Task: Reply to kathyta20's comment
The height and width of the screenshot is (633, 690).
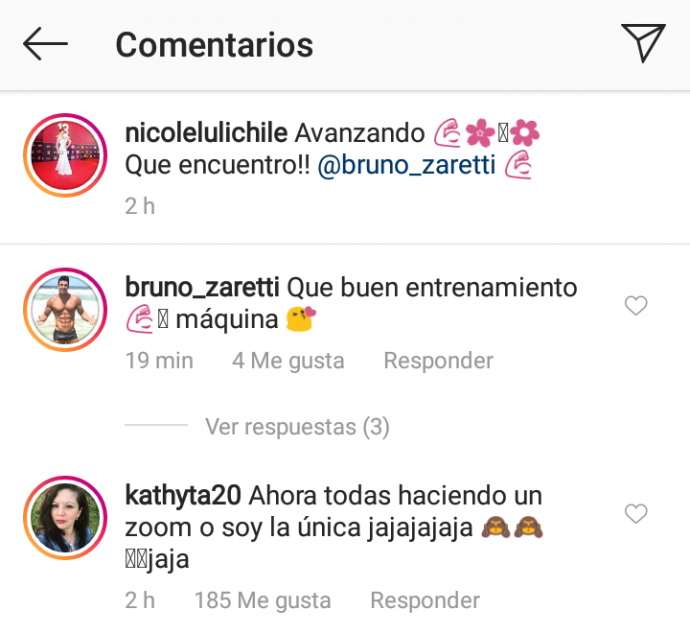Action: 424,601
